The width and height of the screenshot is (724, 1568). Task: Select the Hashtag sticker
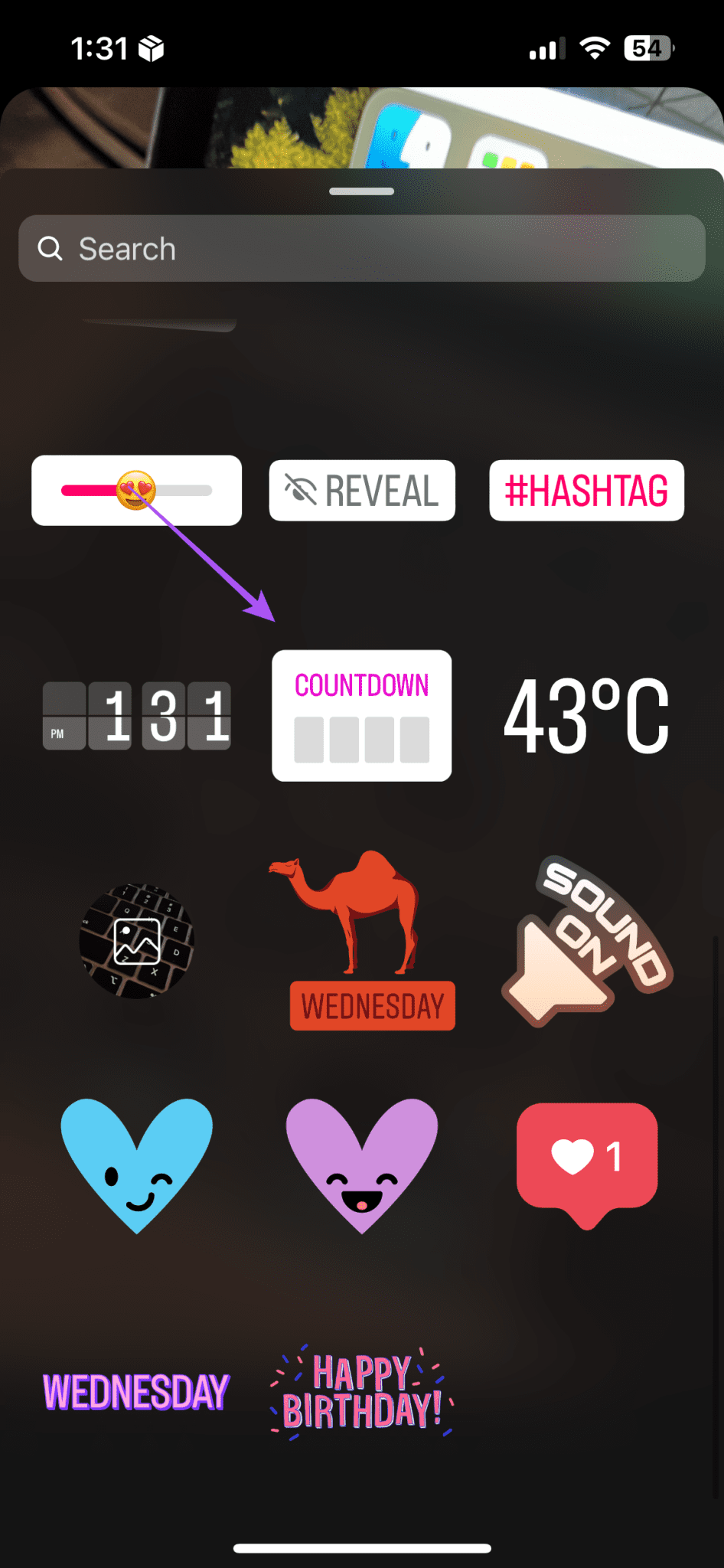pyautogui.click(x=585, y=490)
